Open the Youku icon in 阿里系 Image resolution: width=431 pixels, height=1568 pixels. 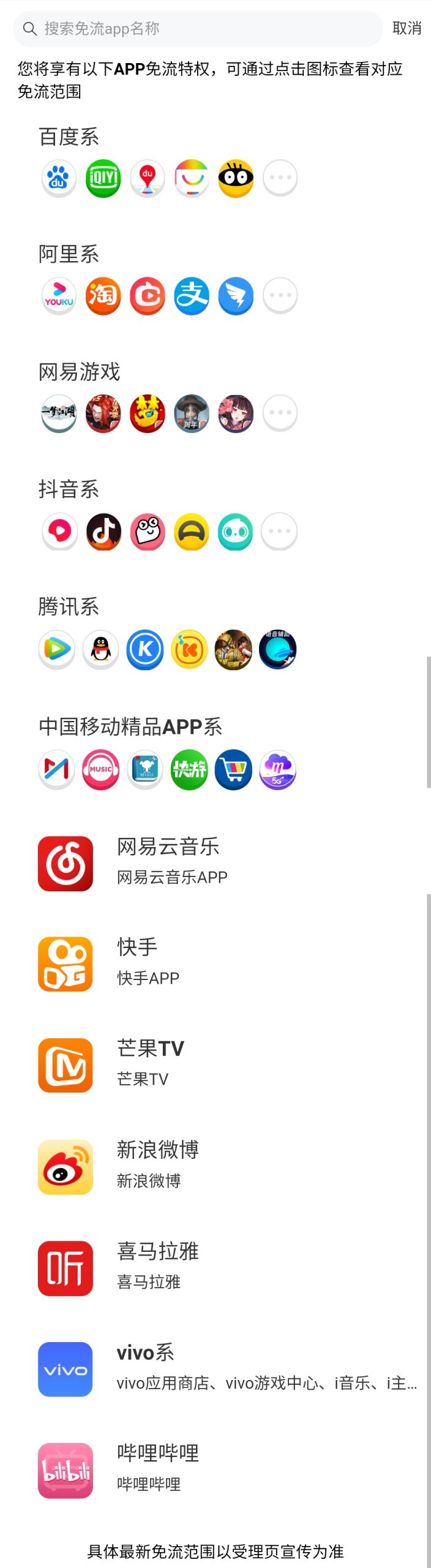[x=59, y=296]
